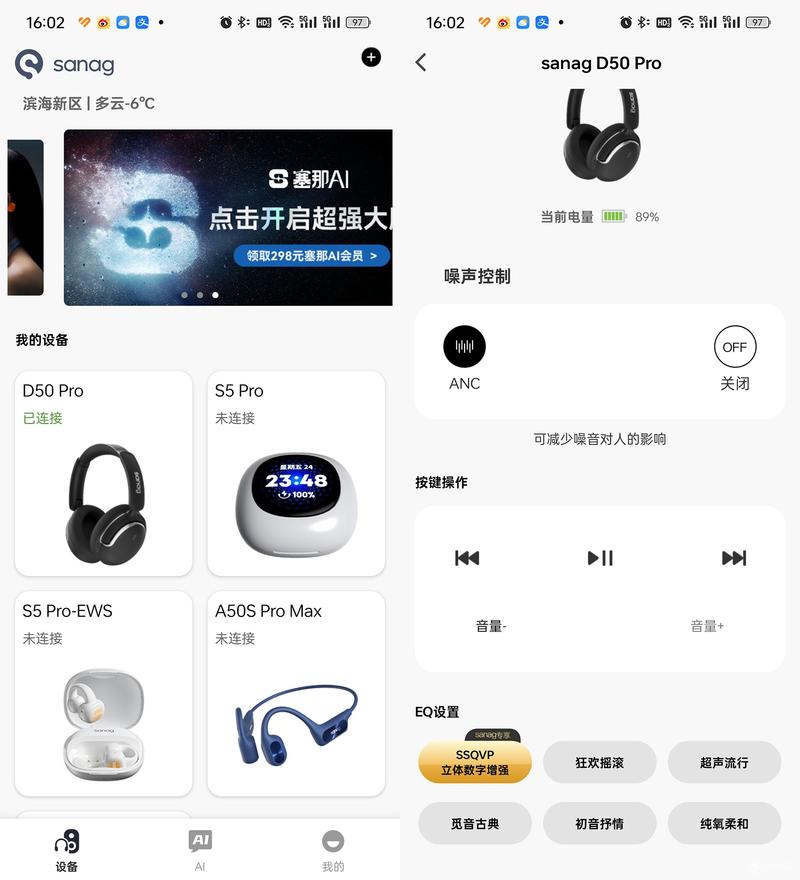The width and height of the screenshot is (800, 880).
Task: Switch to the 我的 tab
Action: [333, 850]
